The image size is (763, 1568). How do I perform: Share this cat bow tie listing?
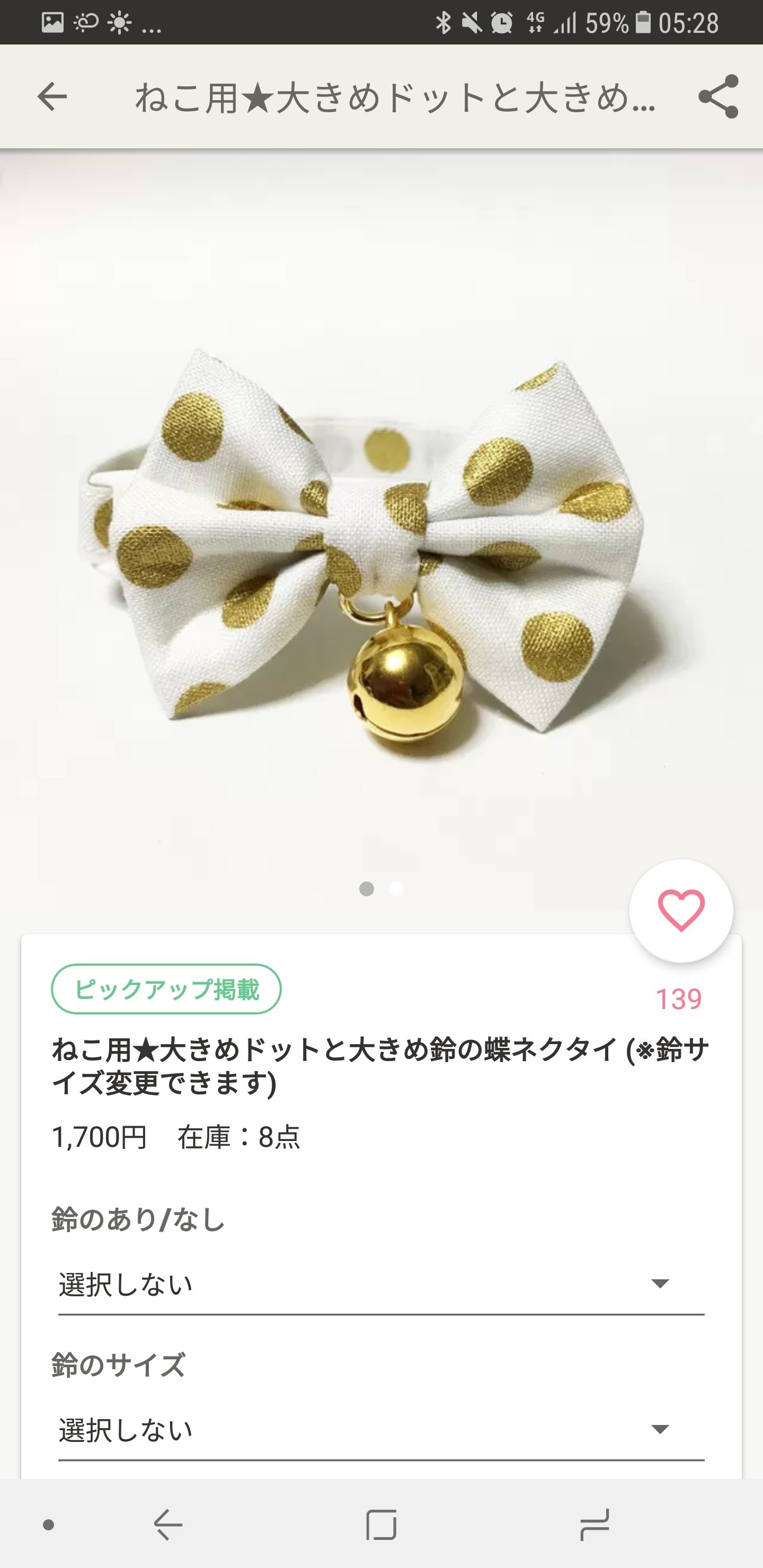[718, 96]
